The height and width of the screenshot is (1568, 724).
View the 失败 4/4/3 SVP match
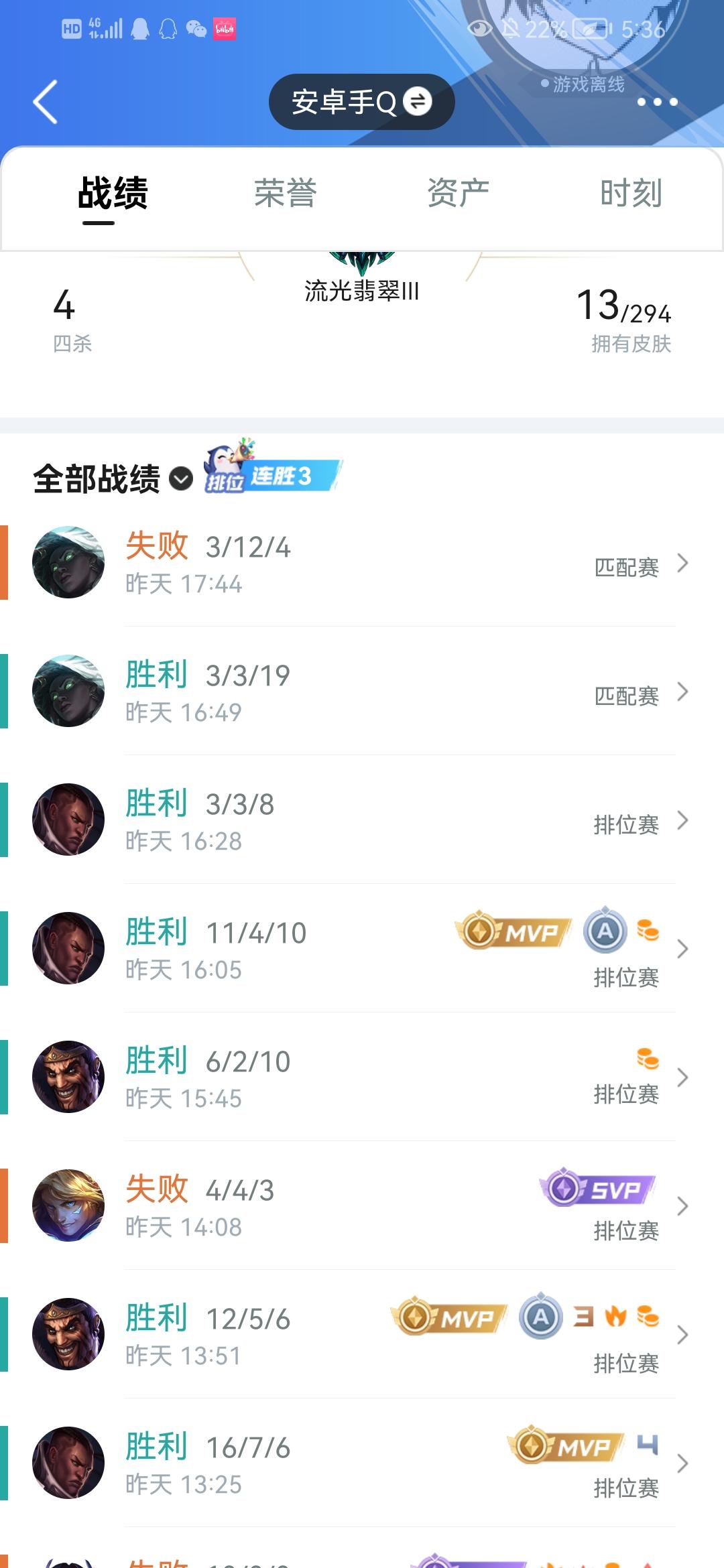coord(362,1206)
